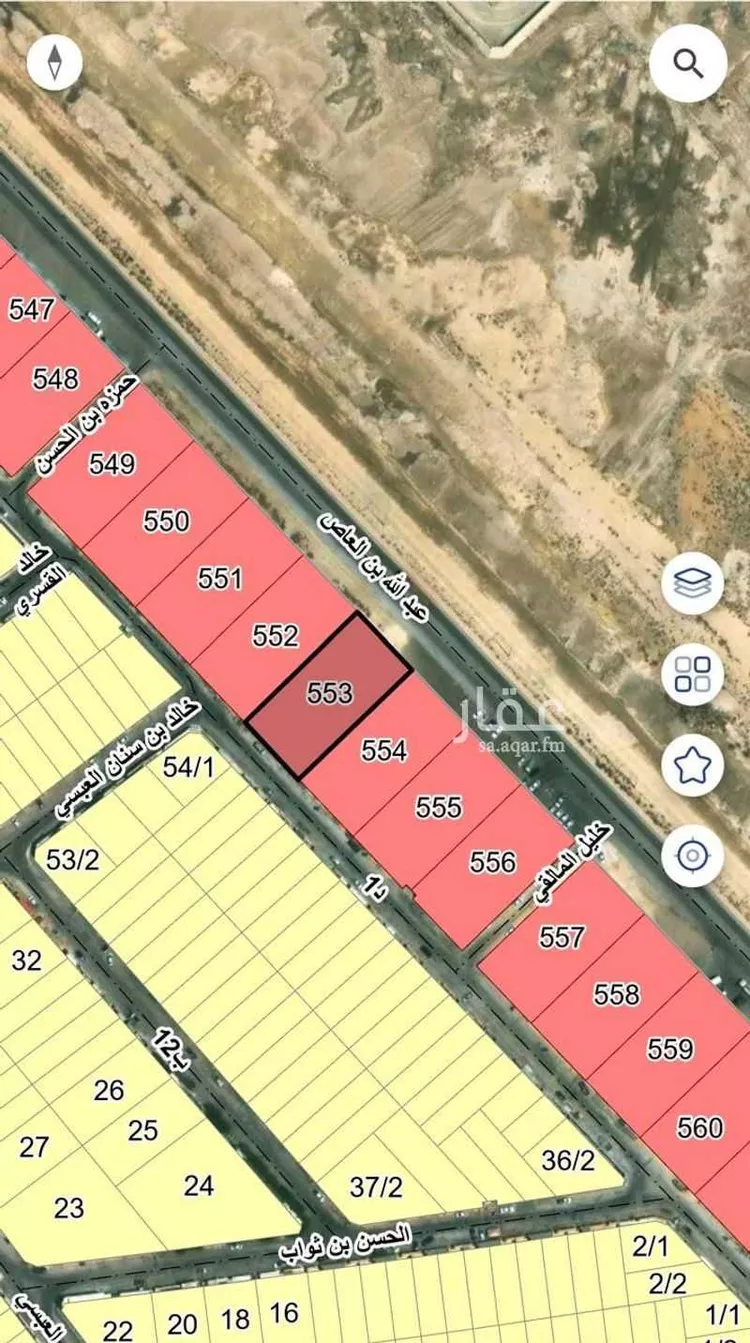This screenshot has height=1343, width=750.
Task: Open the map layers selector
Action: click(x=692, y=583)
